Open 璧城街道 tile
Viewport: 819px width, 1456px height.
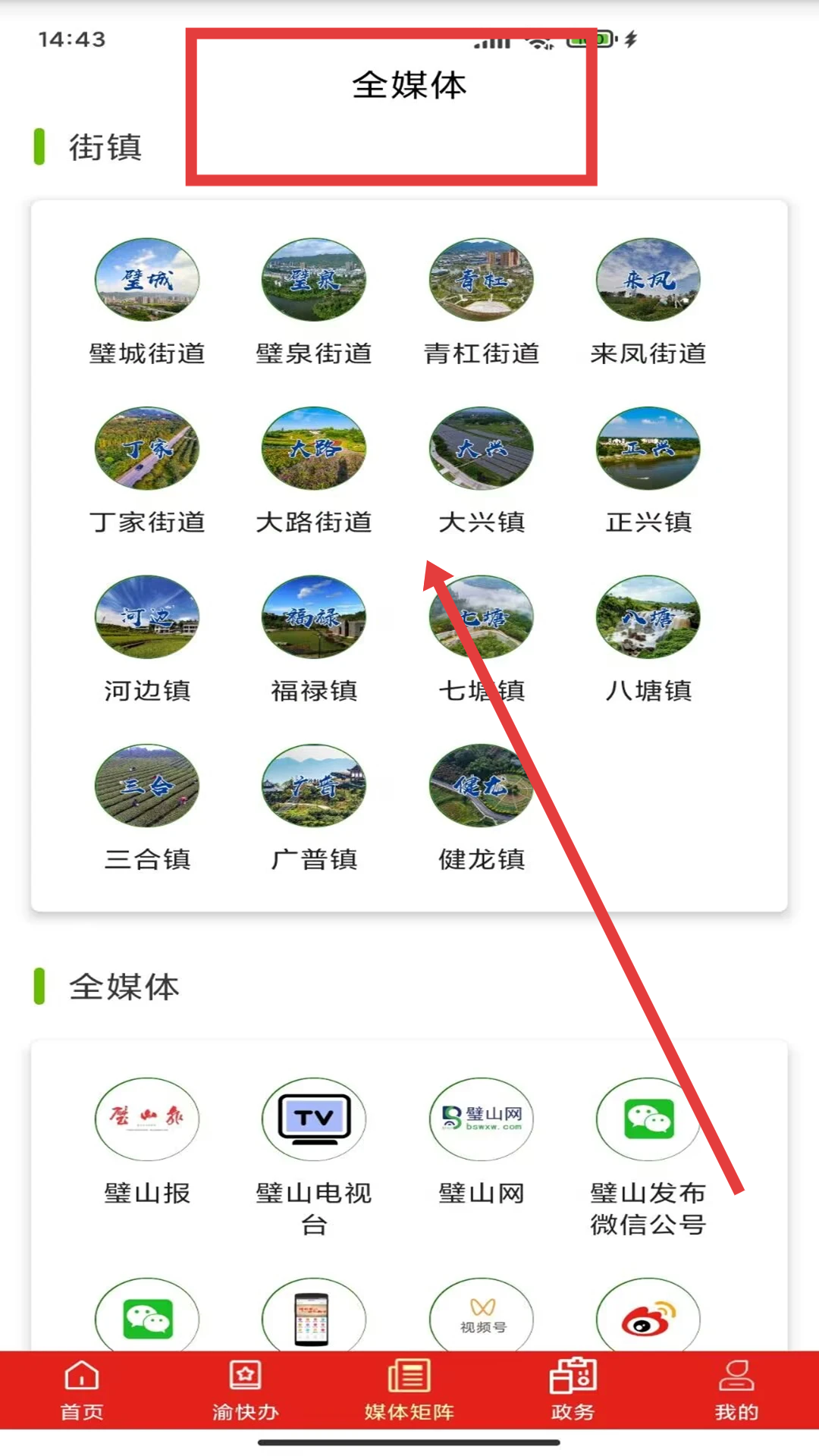[x=147, y=301]
